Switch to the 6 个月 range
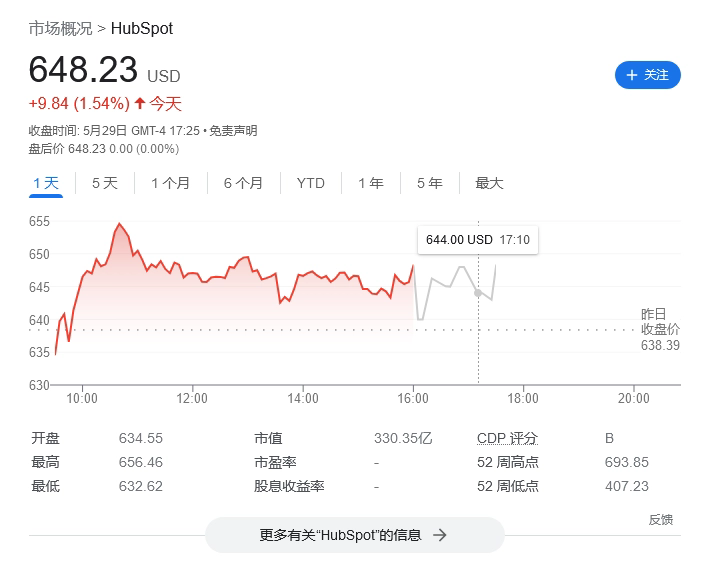 pyautogui.click(x=243, y=183)
